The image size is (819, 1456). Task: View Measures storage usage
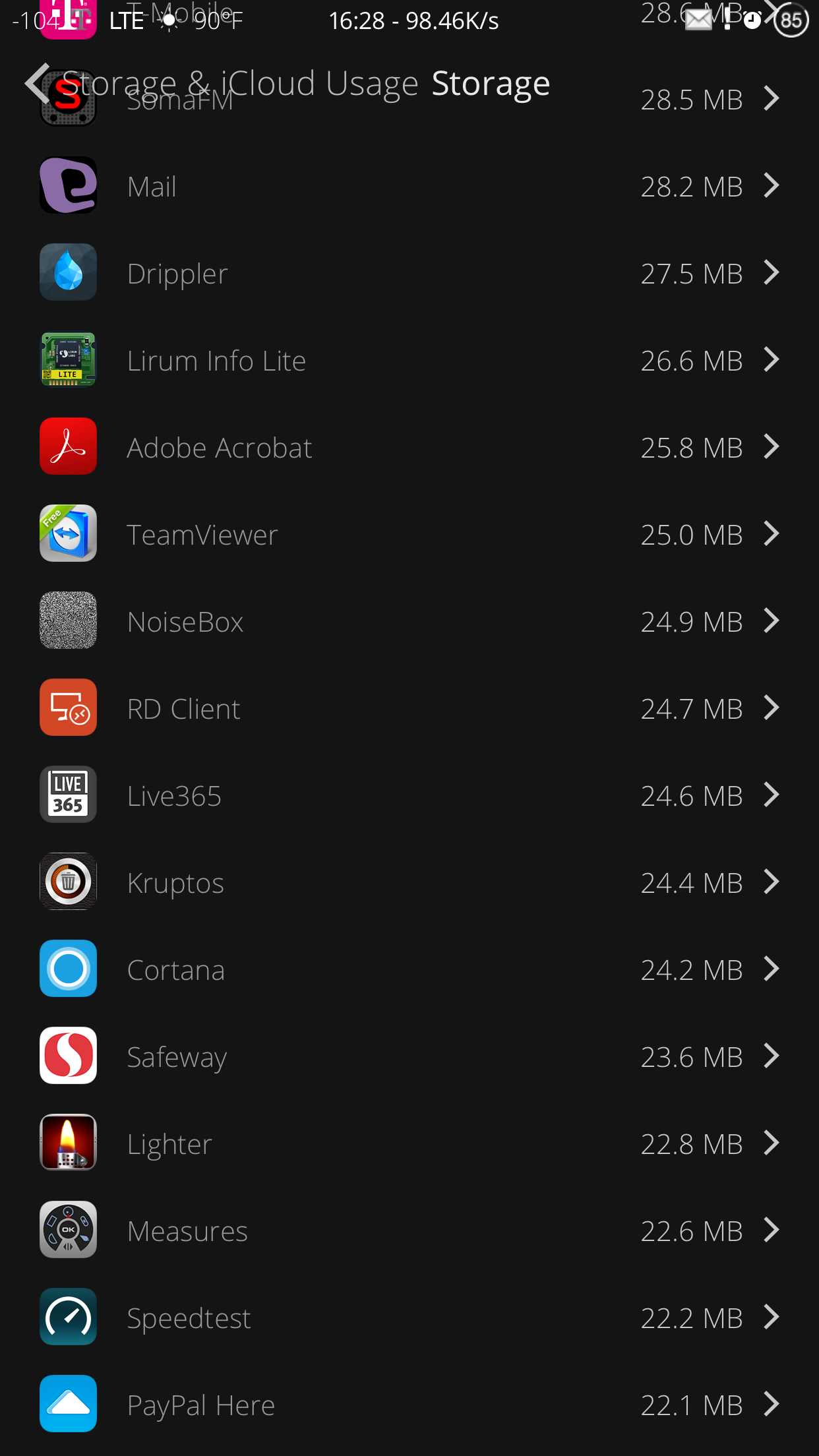click(409, 1230)
